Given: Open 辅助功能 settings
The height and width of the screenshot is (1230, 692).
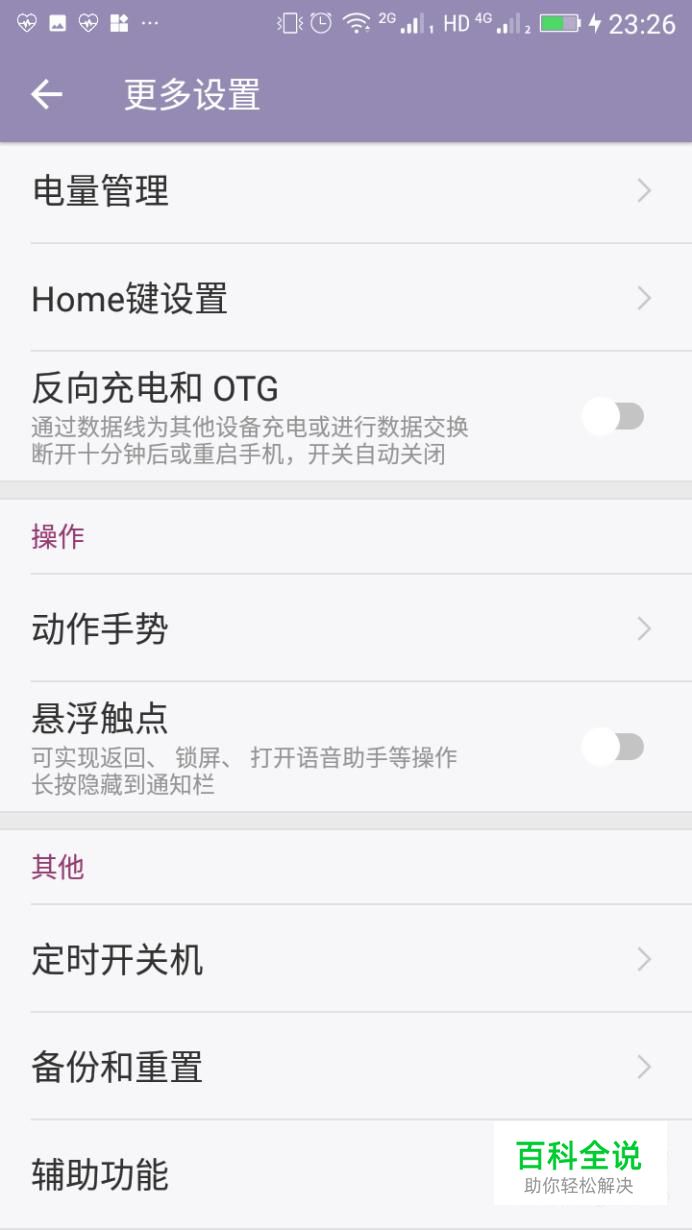Looking at the screenshot, I should pos(250,1175).
